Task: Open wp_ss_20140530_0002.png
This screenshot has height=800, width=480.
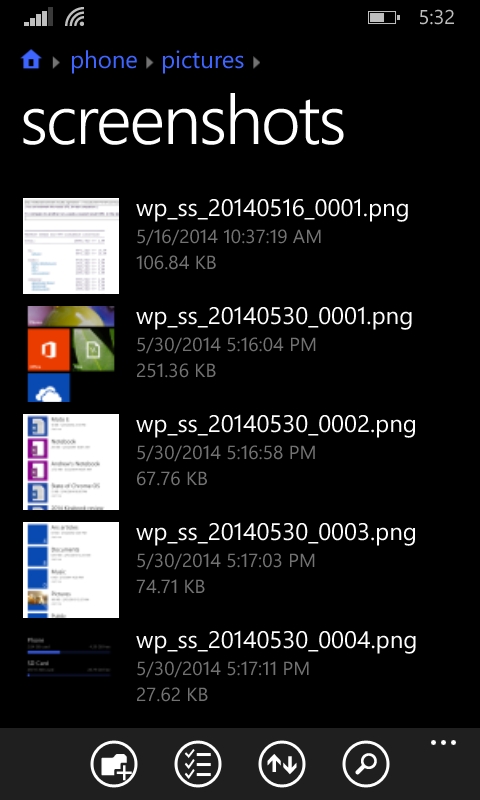Action: coord(240,462)
